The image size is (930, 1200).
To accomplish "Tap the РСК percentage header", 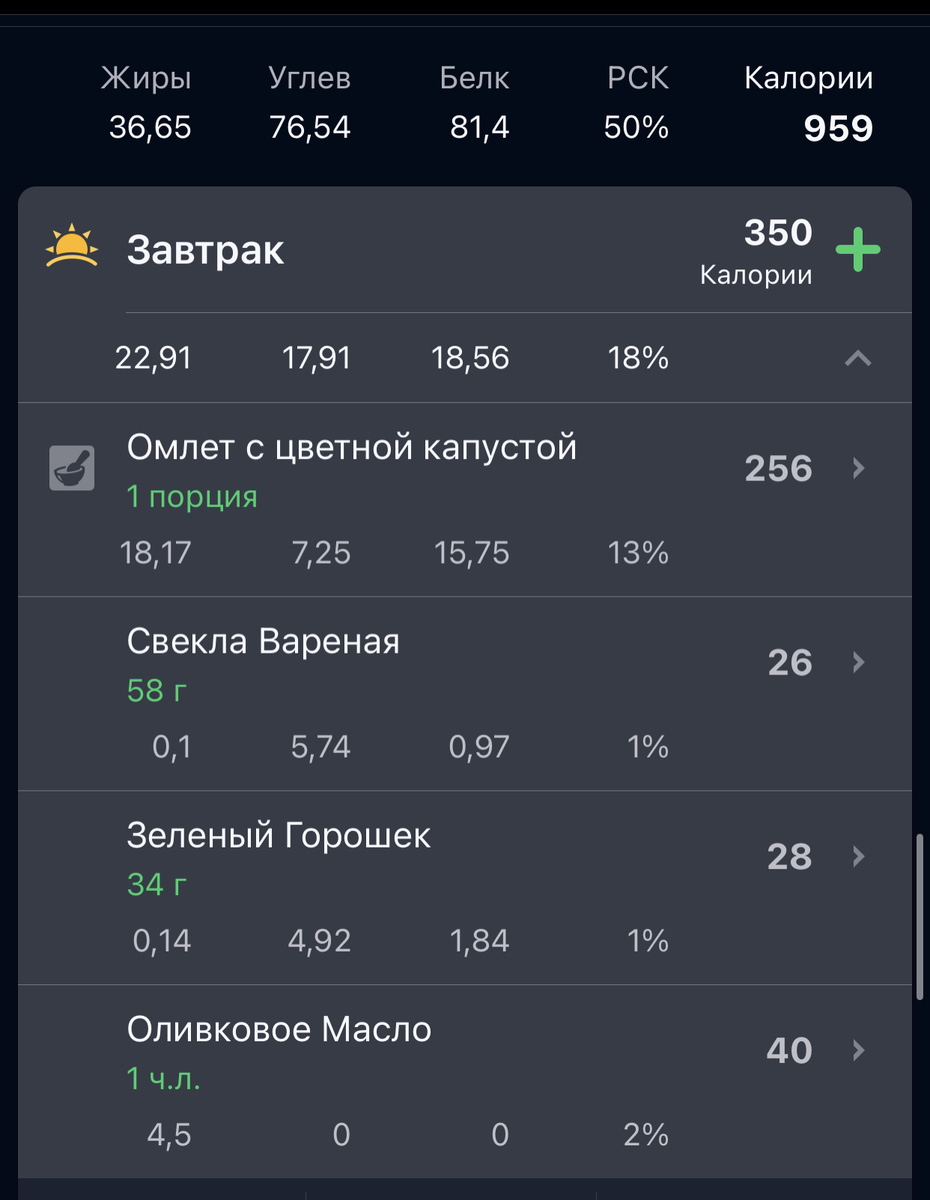I will pos(635,77).
